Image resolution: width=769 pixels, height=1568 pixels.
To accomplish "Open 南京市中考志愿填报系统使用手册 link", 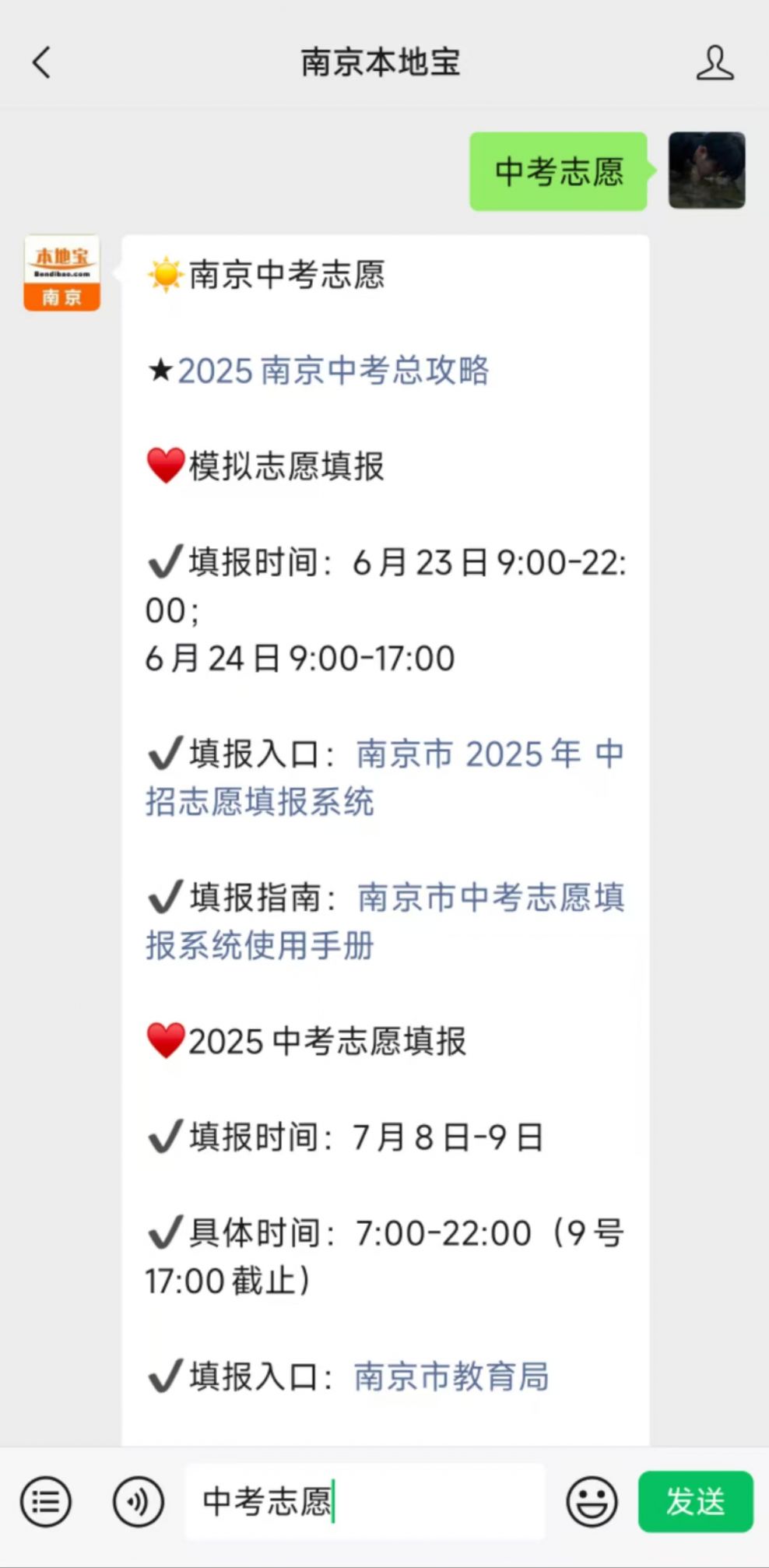I will [x=384, y=921].
